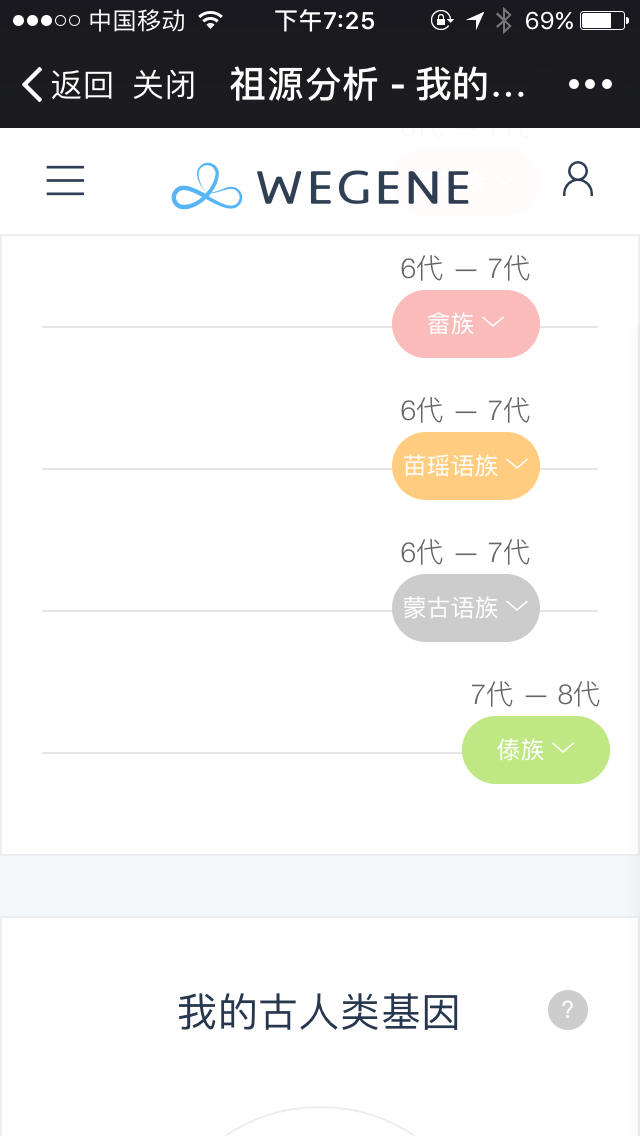Open the user account profile icon
Viewport: 640px width, 1136px height.
[578, 180]
